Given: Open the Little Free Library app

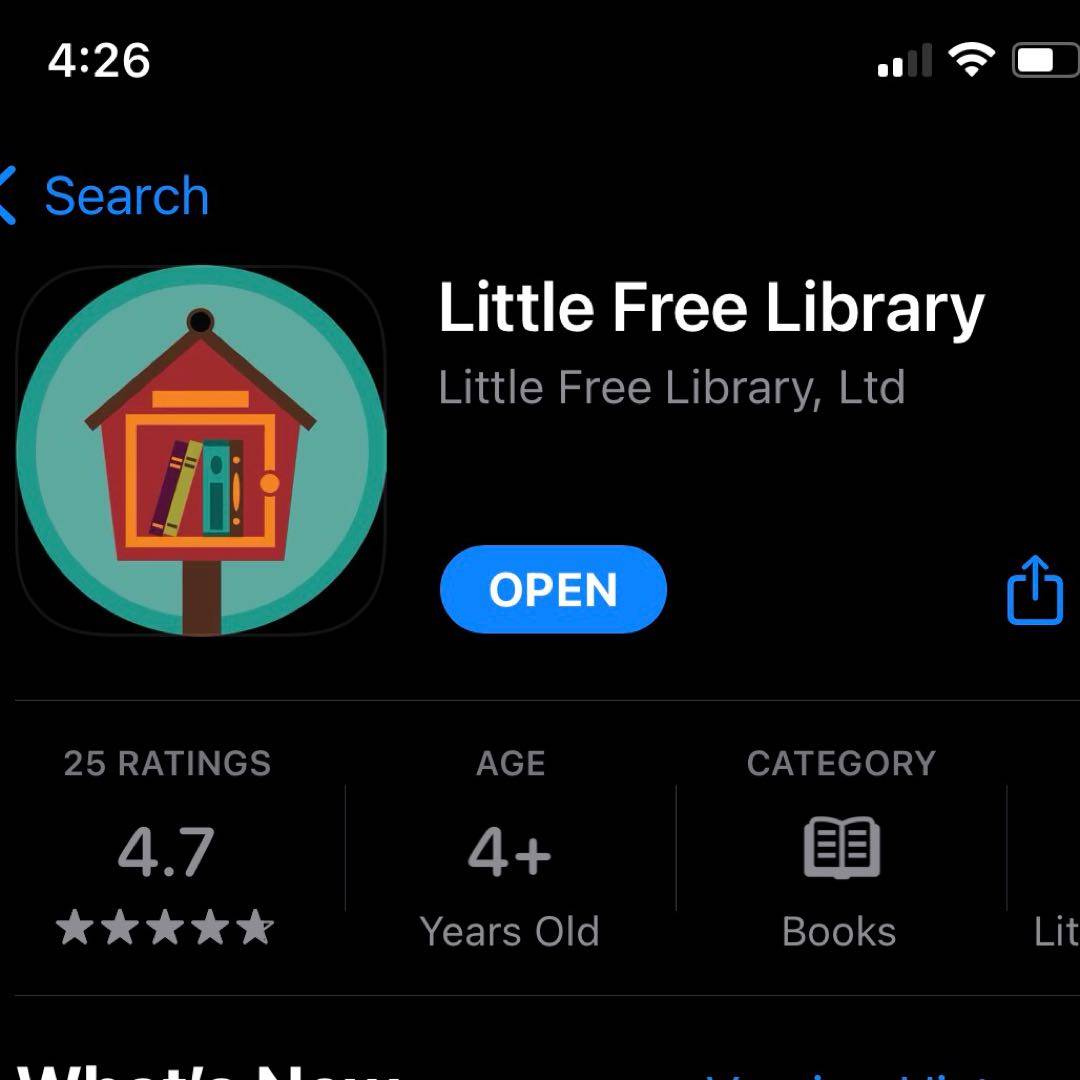Looking at the screenshot, I should pos(553,590).
